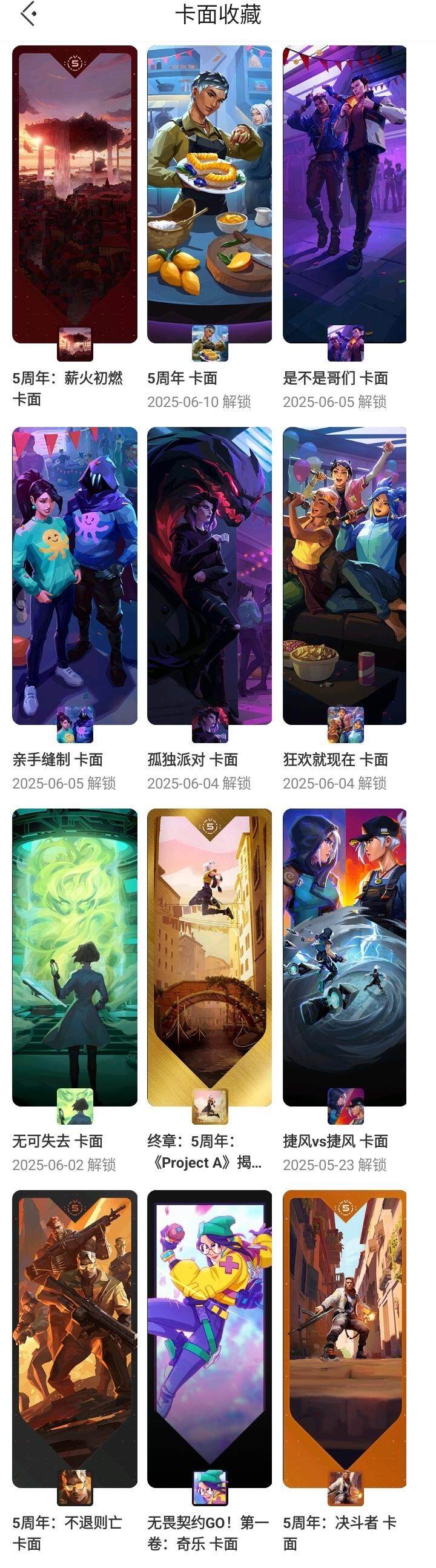Open 5周年 卡面 unlocked 2025-06-10
Screen dimensions: 436x1568
coord(210,195)
